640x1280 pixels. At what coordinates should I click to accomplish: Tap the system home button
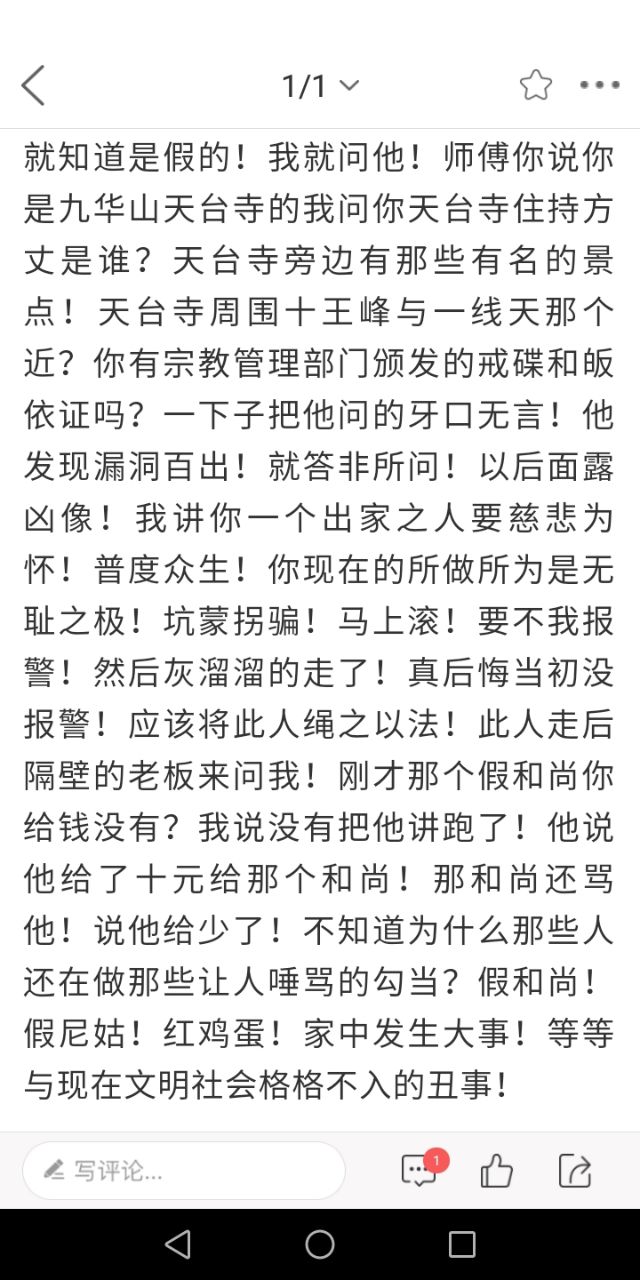coord(320,1244)
